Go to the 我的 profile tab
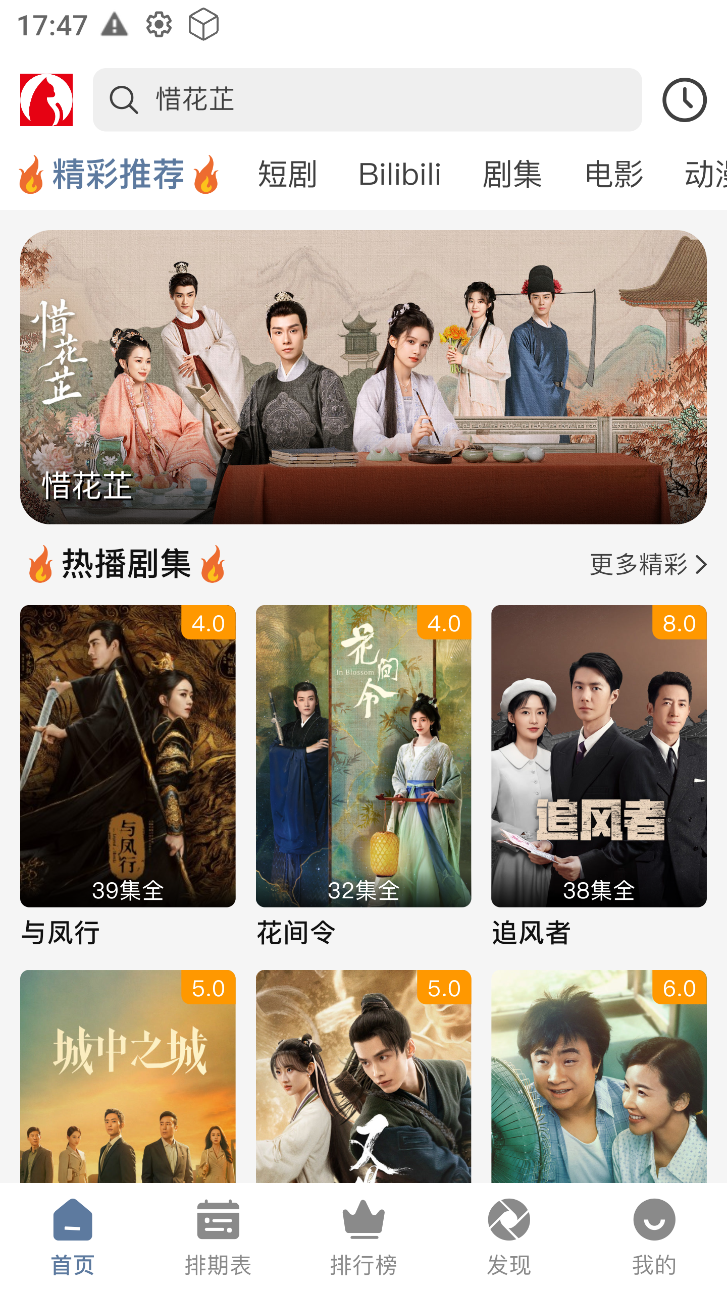727x1292 pixels. 654,1238
